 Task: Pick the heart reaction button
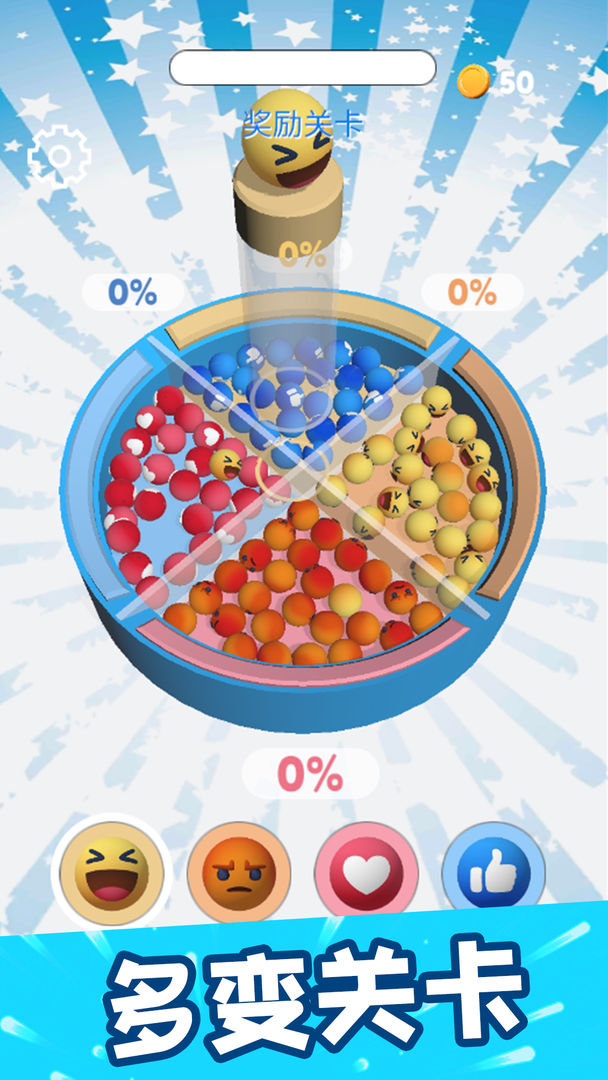pos(366,872)
